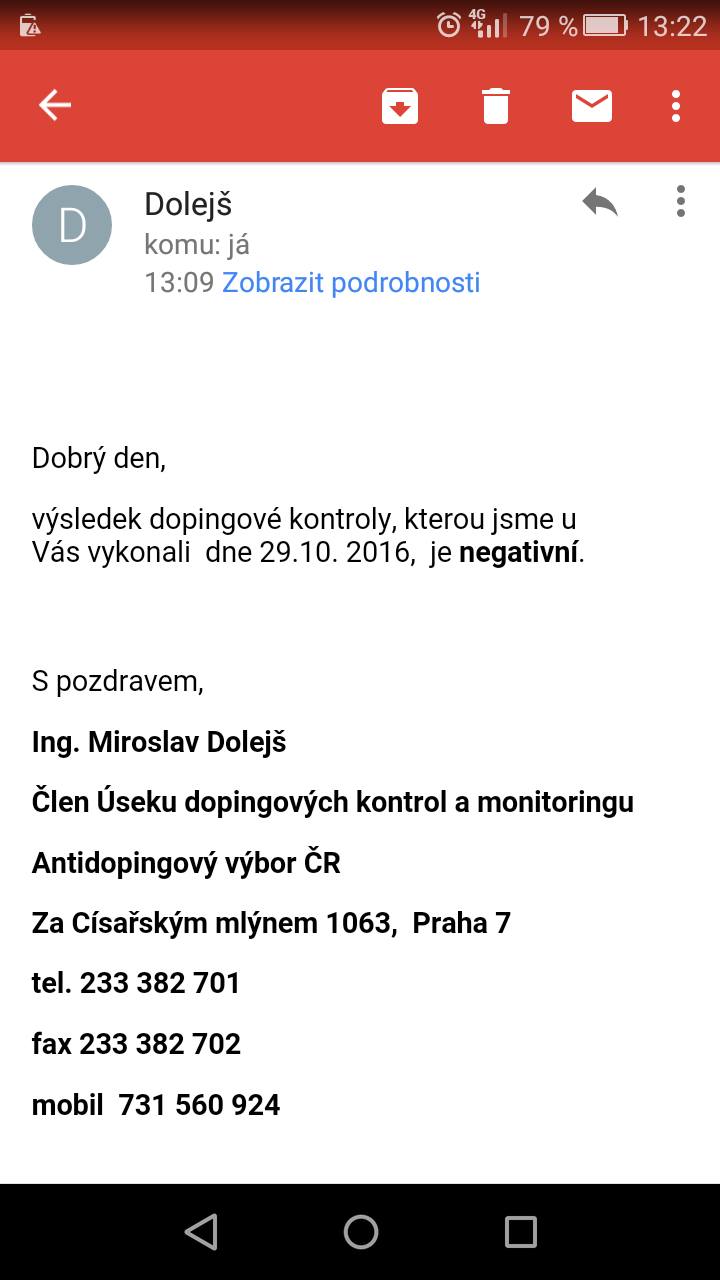
Task: Tap the system home button
Action: point(360,1232)
